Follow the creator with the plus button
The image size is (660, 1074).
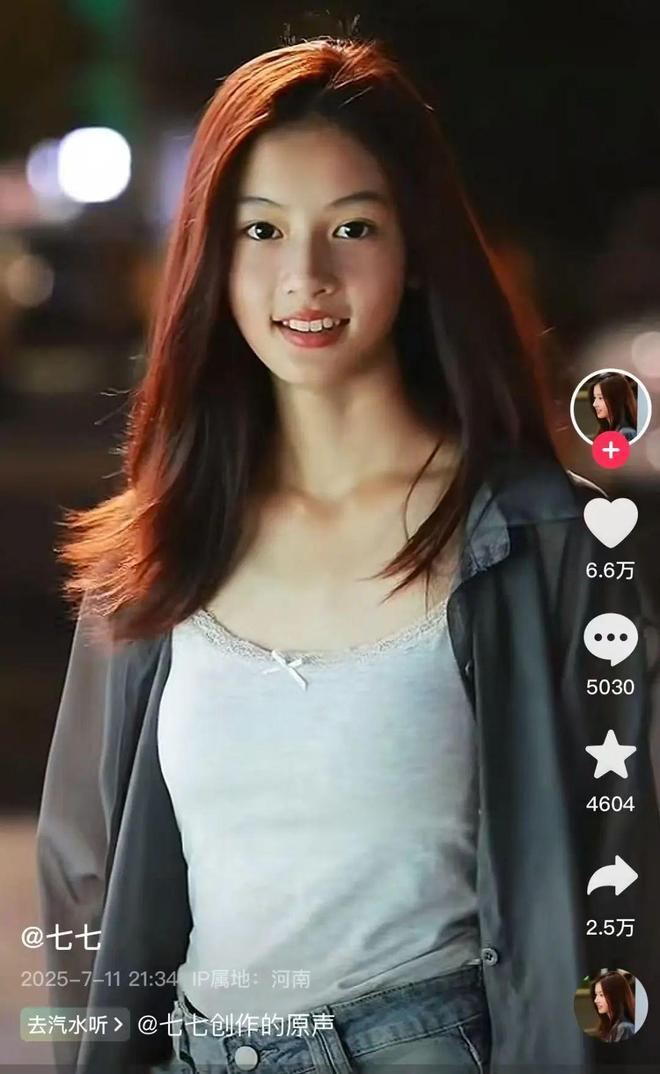[610, 451]
